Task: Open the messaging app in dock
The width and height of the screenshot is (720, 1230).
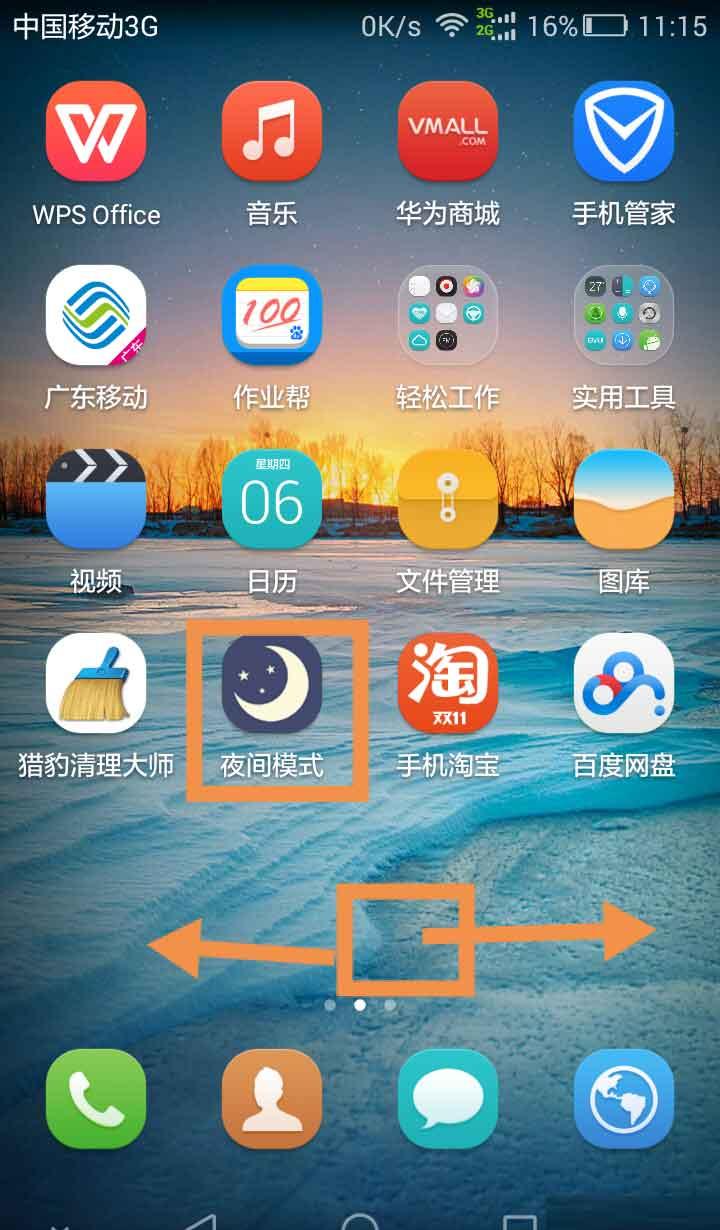Action: click(448, 1099)
